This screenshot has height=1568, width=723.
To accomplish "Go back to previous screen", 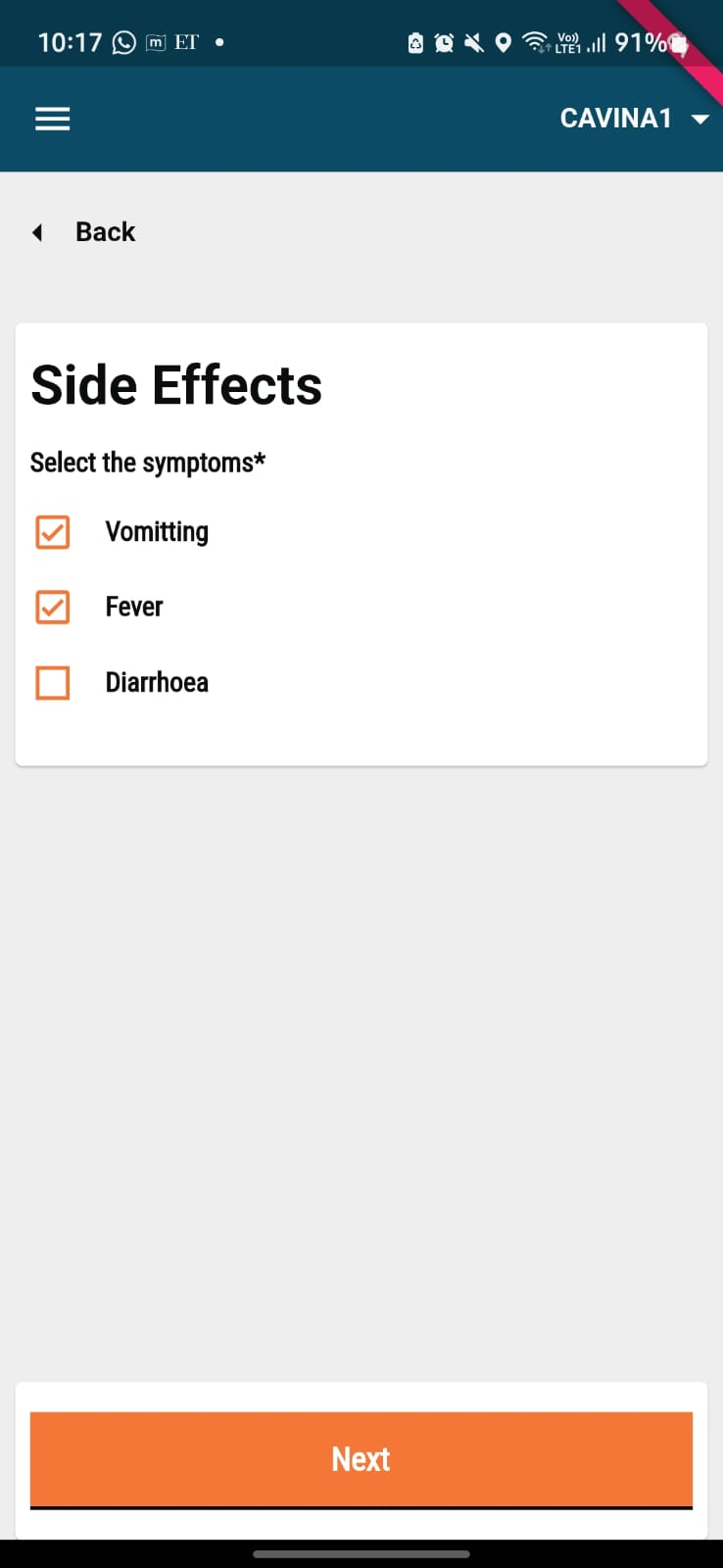I will tap(85, 232).
